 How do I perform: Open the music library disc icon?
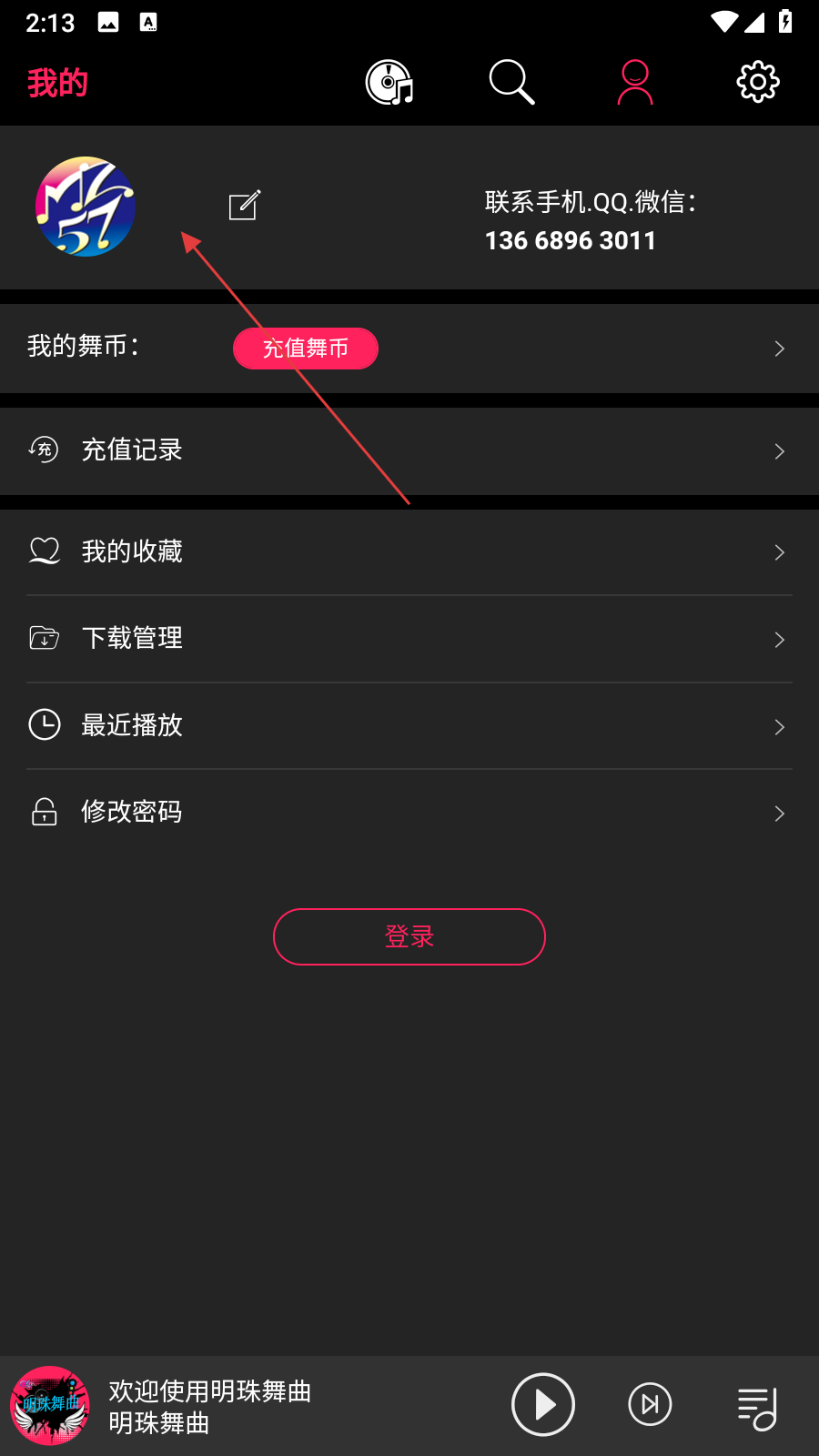coord(389,83)
